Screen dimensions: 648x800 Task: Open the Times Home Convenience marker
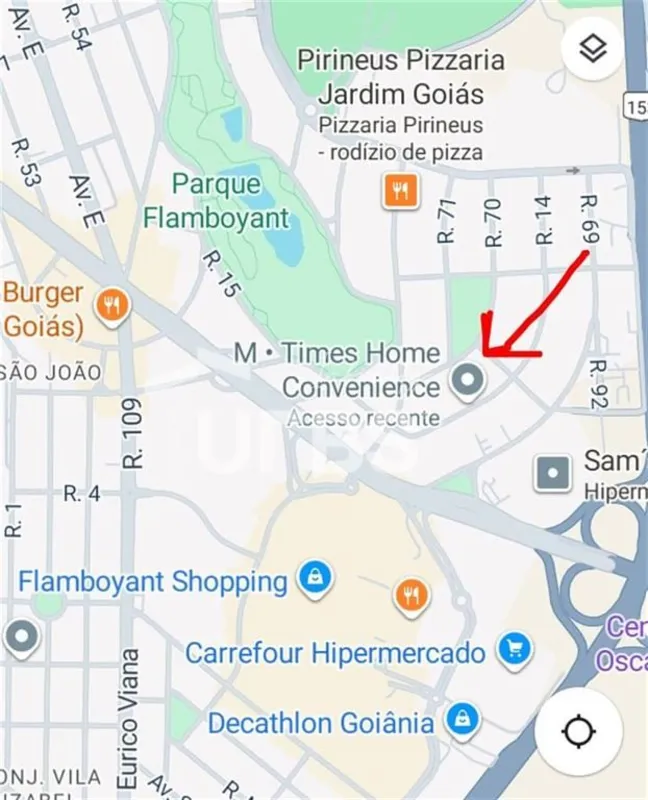pos(466,381)
